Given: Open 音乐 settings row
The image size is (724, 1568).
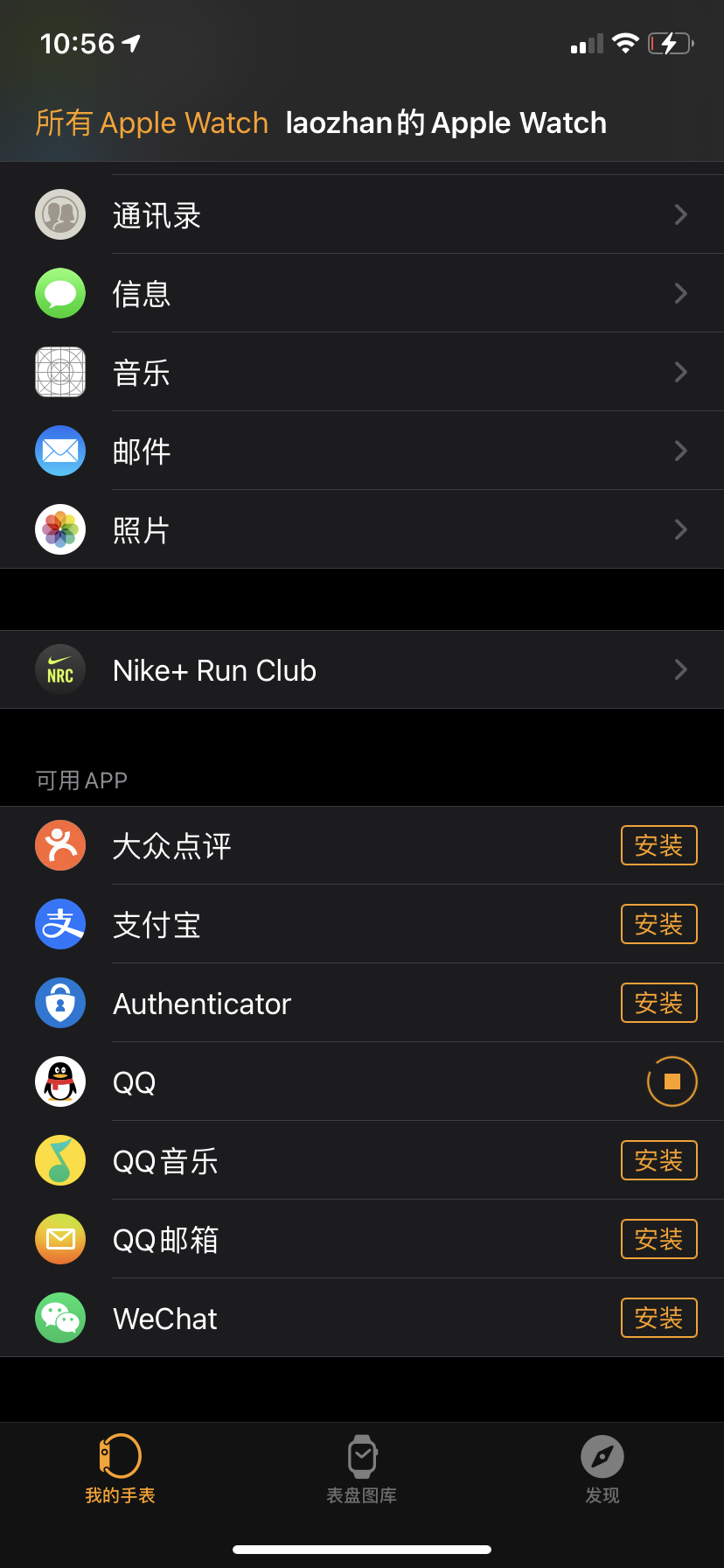Looking at the screenshot, I should pyautogui.click(x=362, y=372).
